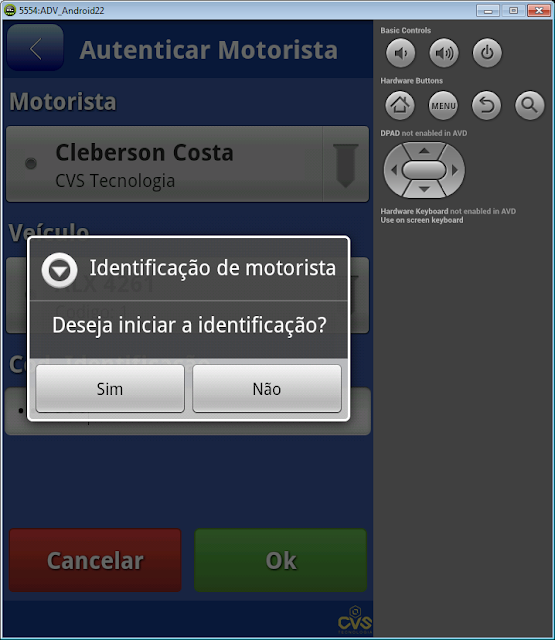Viewport: 555px width, 640px height.
Task: Decline by tapping Não
Action: (x=267, y=388)
